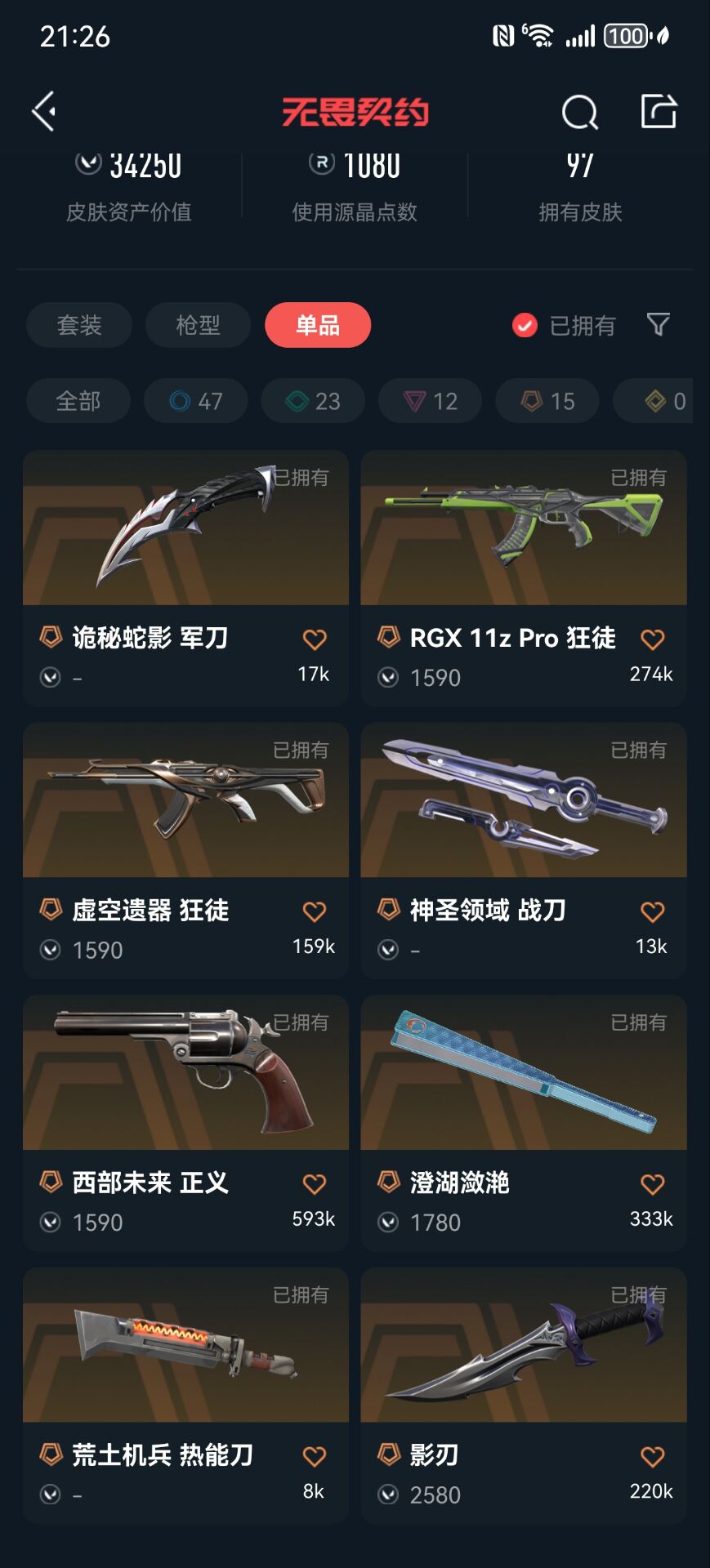This screenshot has width=710, height=1568.
Task: Like the 澄湖潋滟 skin
Action: [652, 1184]
